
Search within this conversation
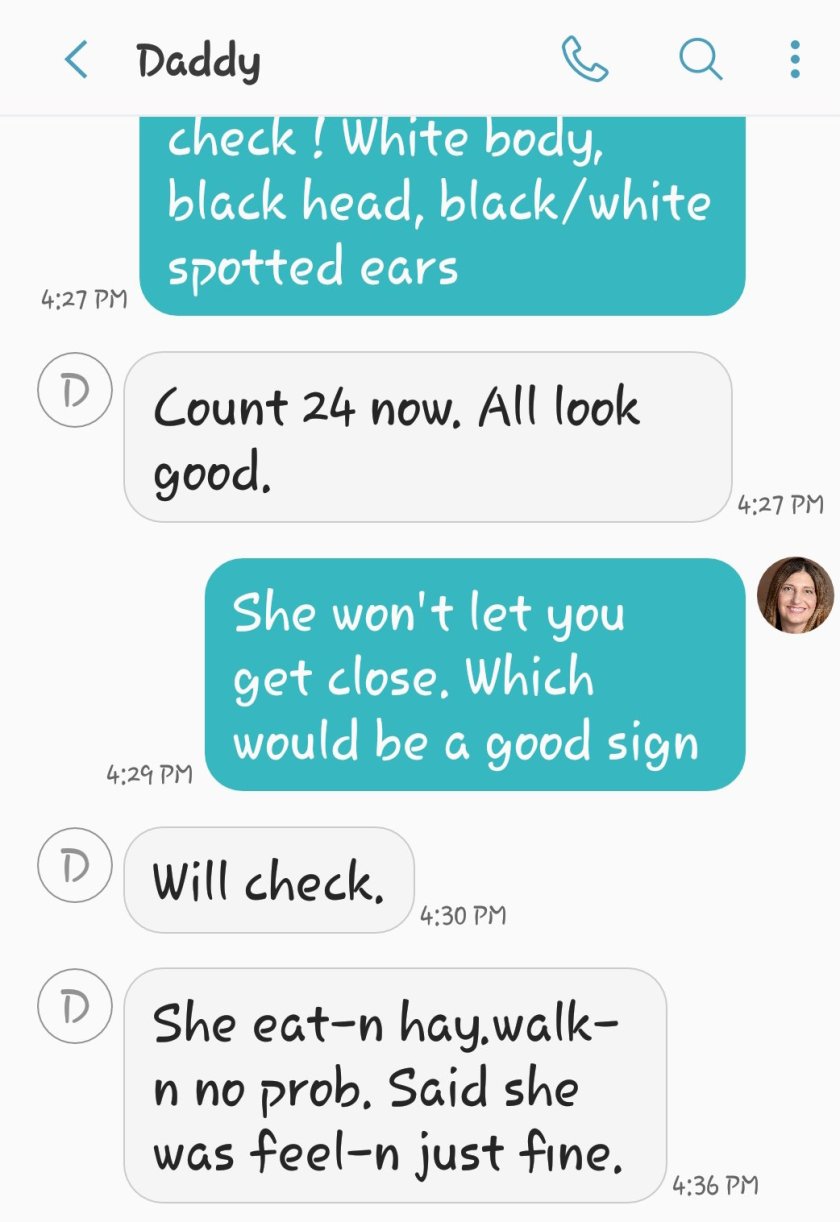700,59
